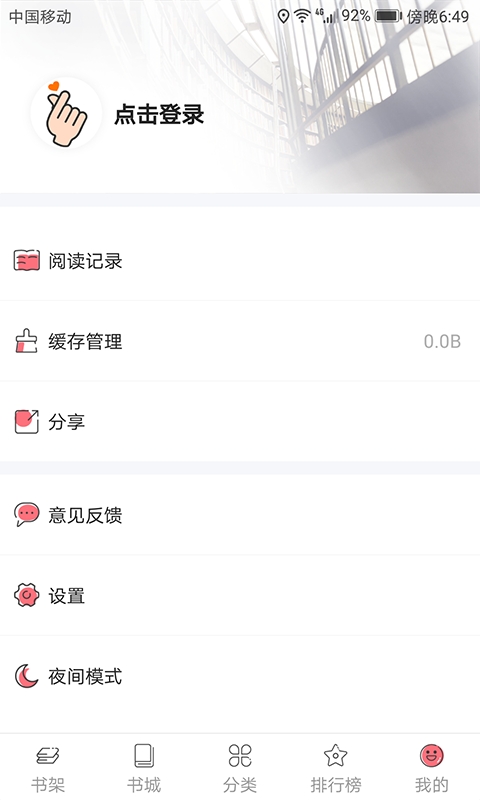The image size is (480, 800).
Task: Open 缓存管理 cache management
Action: tap(240, 341)
